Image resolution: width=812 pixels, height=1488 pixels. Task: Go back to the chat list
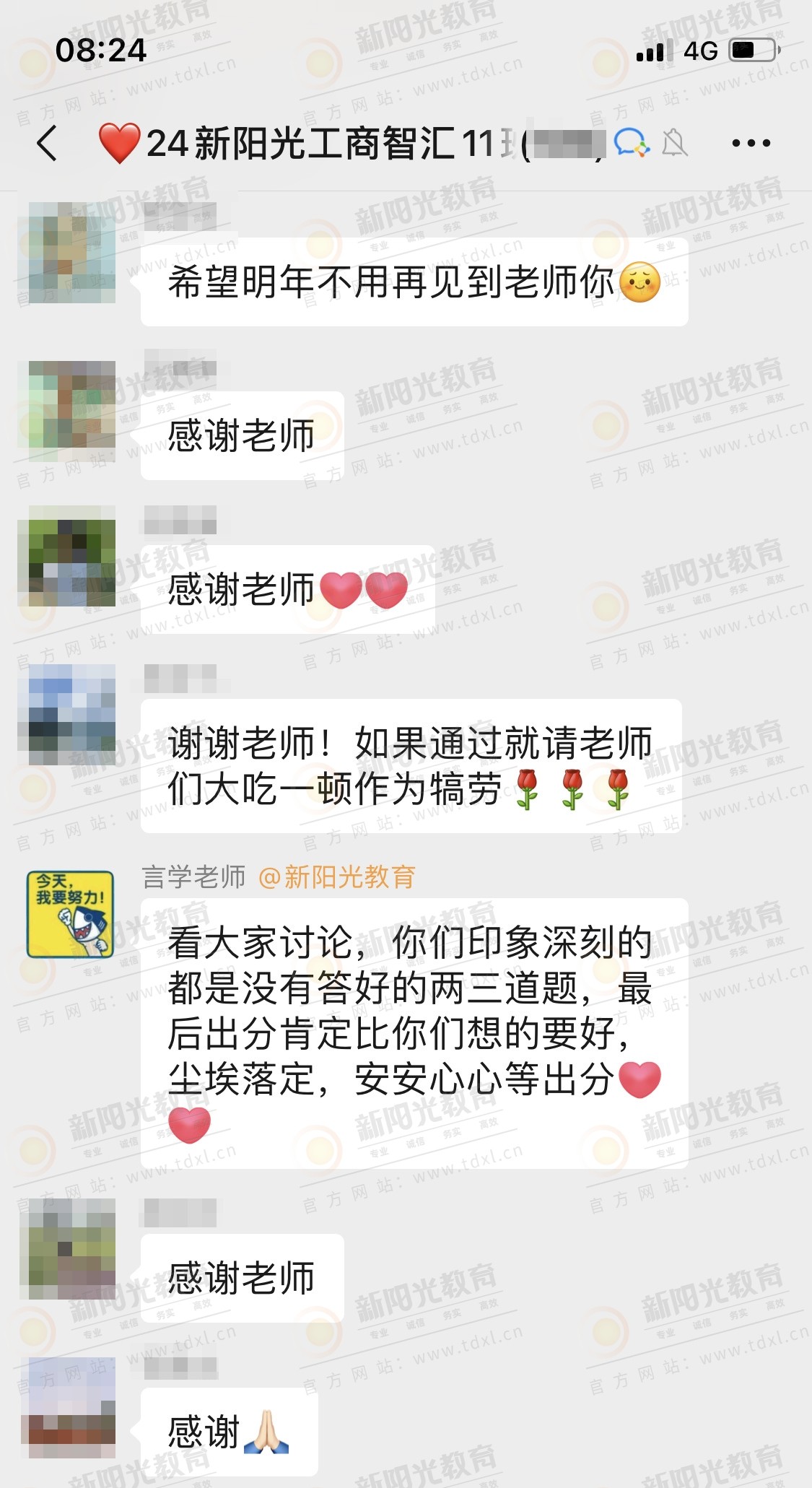[x=47, y=143]
